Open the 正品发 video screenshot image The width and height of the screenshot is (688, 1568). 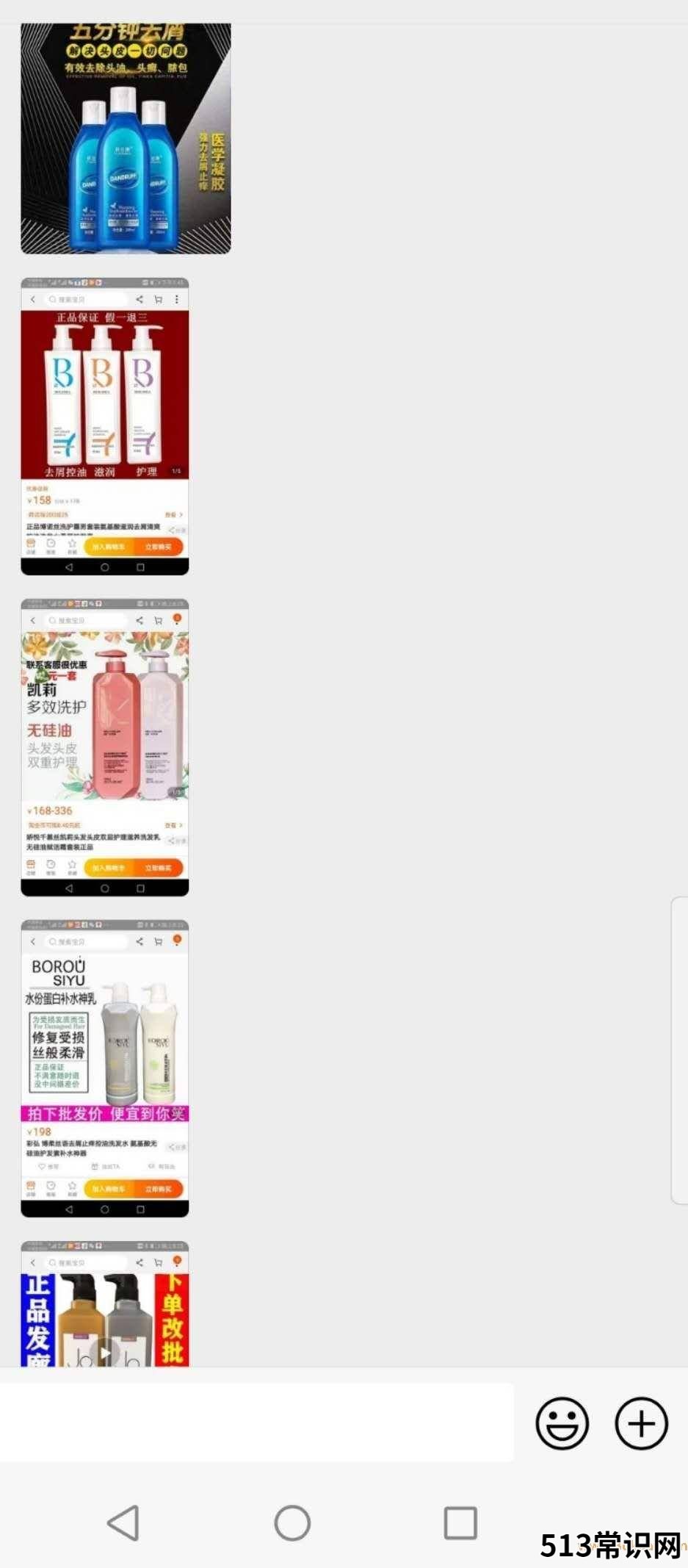pos(105,1304)
